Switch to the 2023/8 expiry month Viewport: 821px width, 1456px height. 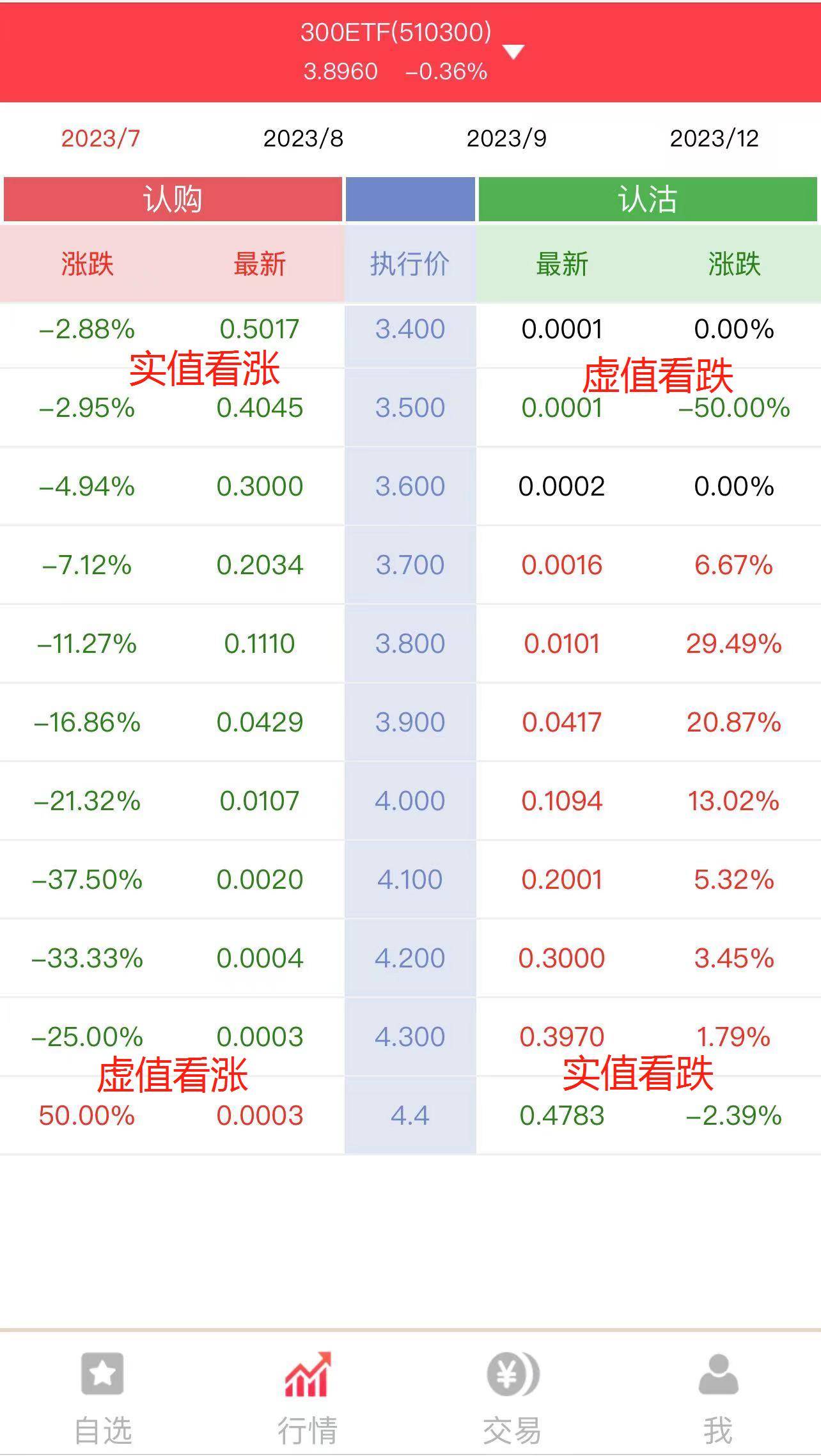(303, 138)
